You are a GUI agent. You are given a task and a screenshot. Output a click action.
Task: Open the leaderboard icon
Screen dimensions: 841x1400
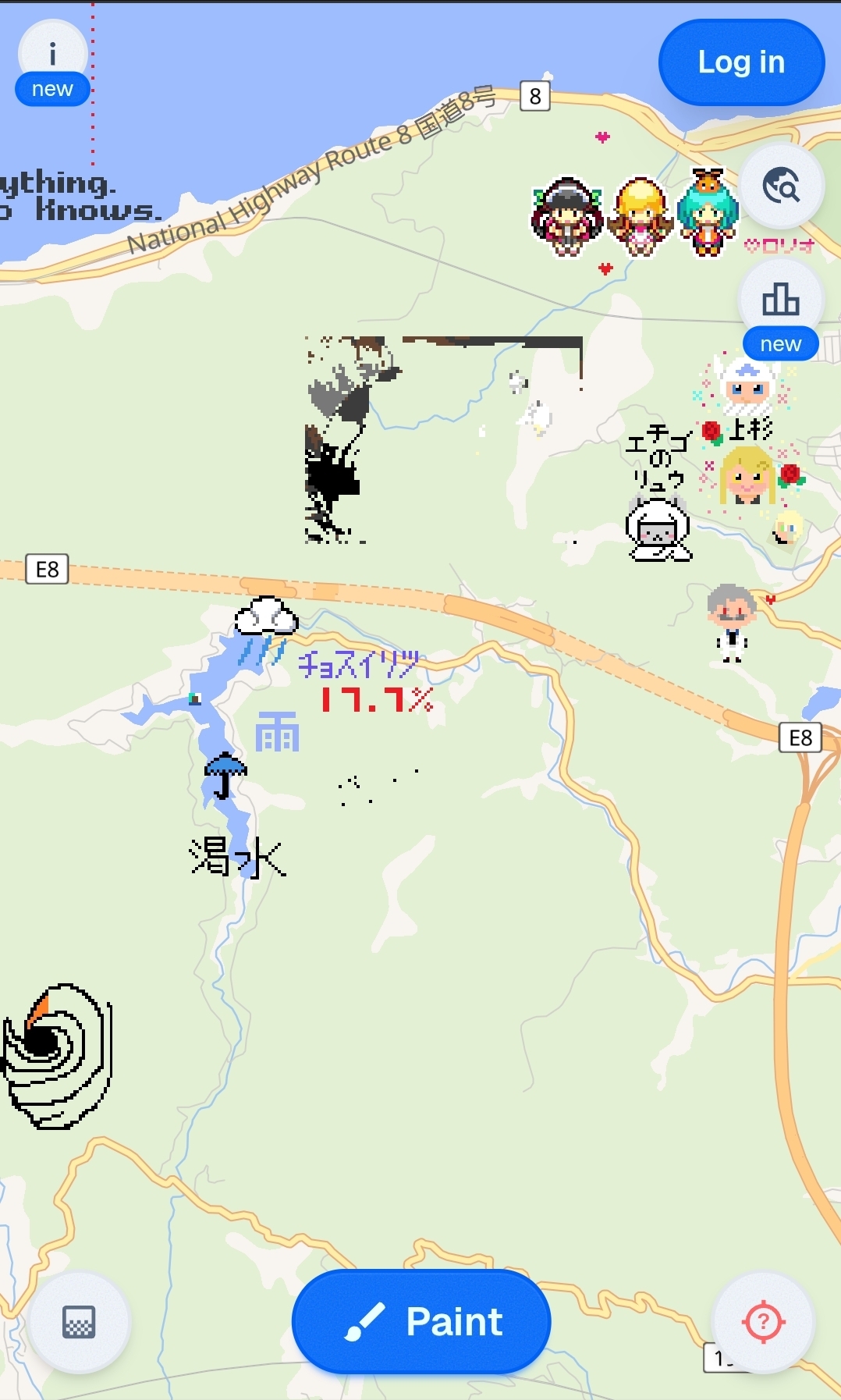click(x=781, y=300)
